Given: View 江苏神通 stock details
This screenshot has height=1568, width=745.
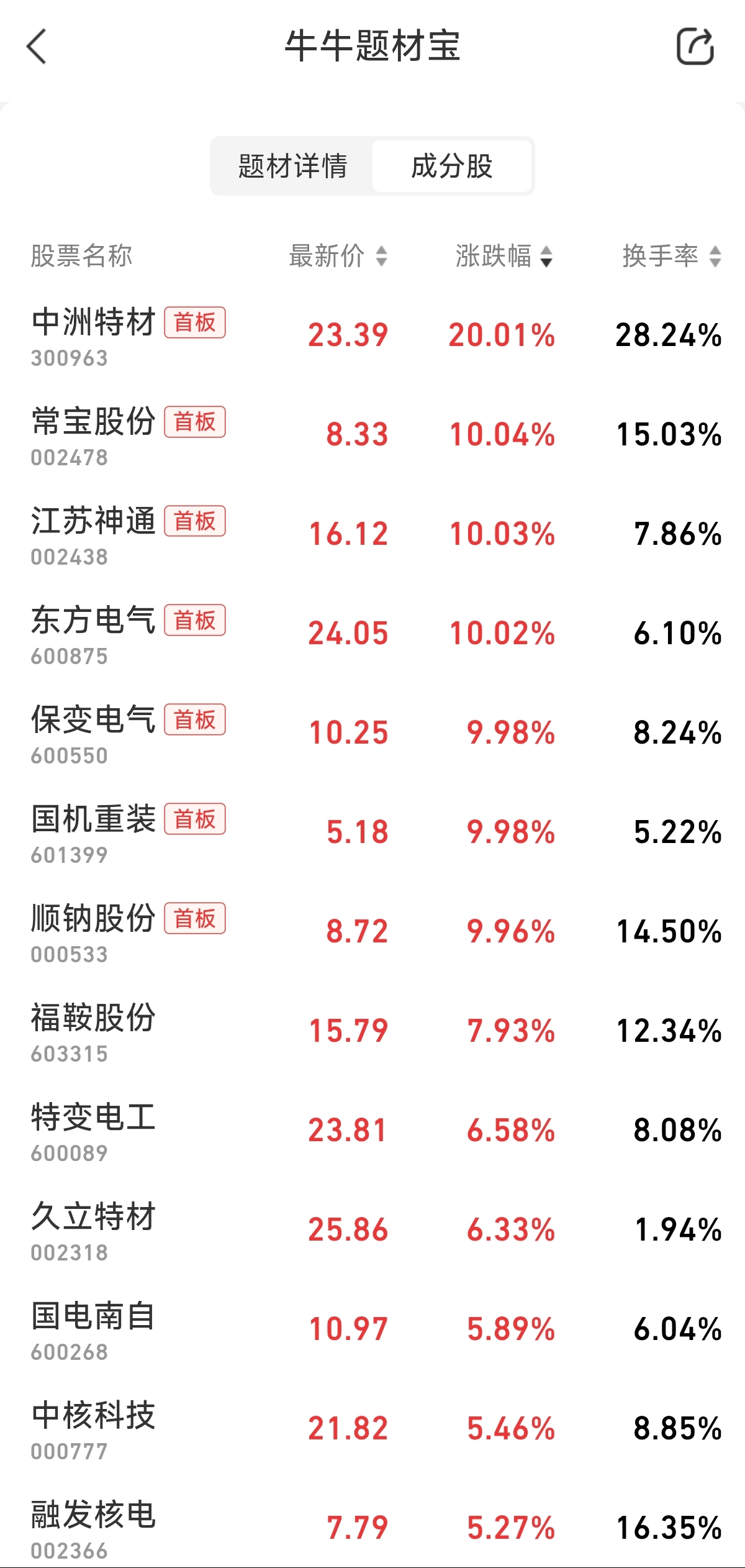Looking at the screenshot, I should coord(93,534).
